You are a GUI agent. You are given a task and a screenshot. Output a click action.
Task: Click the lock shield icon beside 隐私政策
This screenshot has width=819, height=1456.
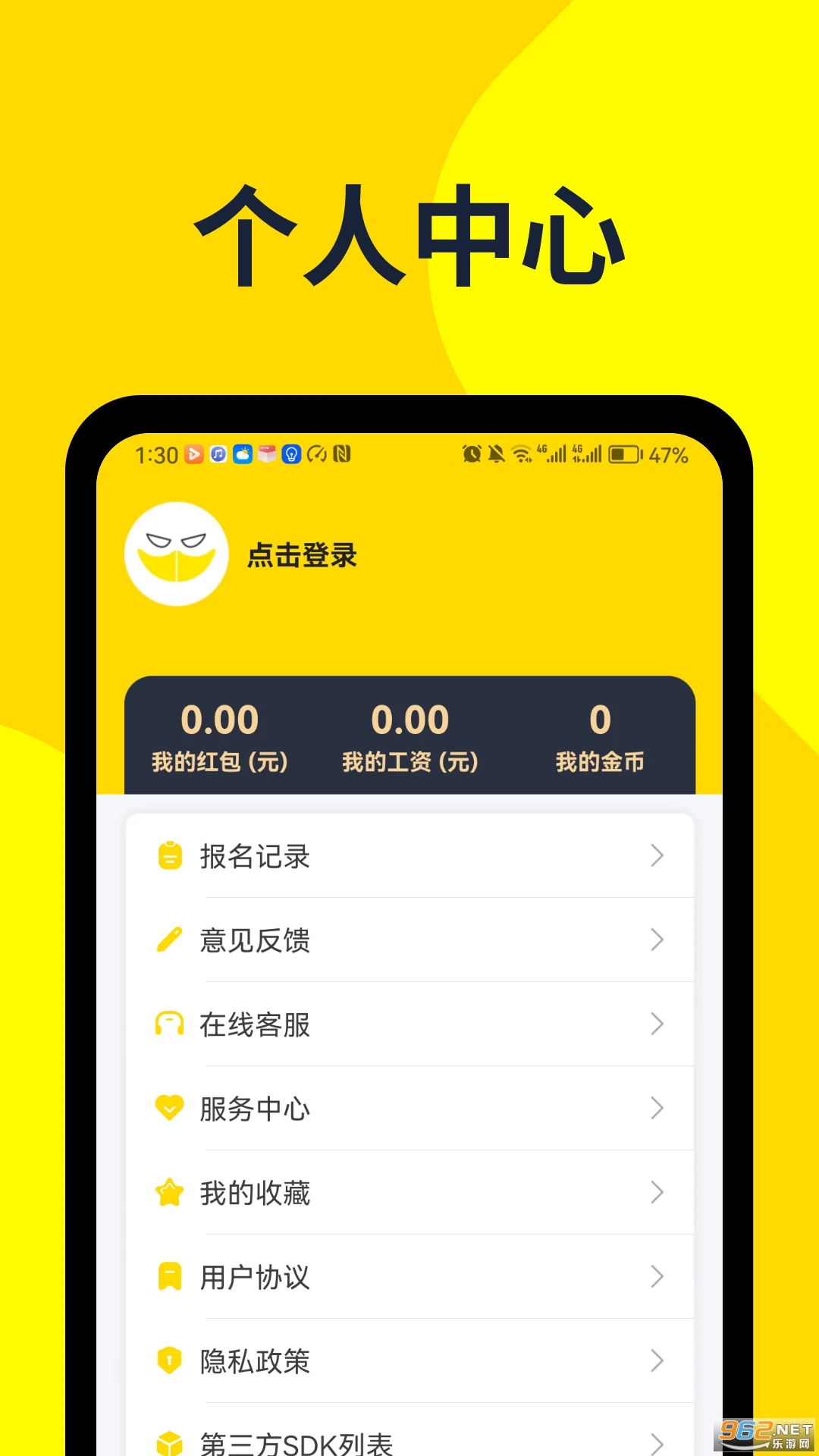pos(170,1361)
